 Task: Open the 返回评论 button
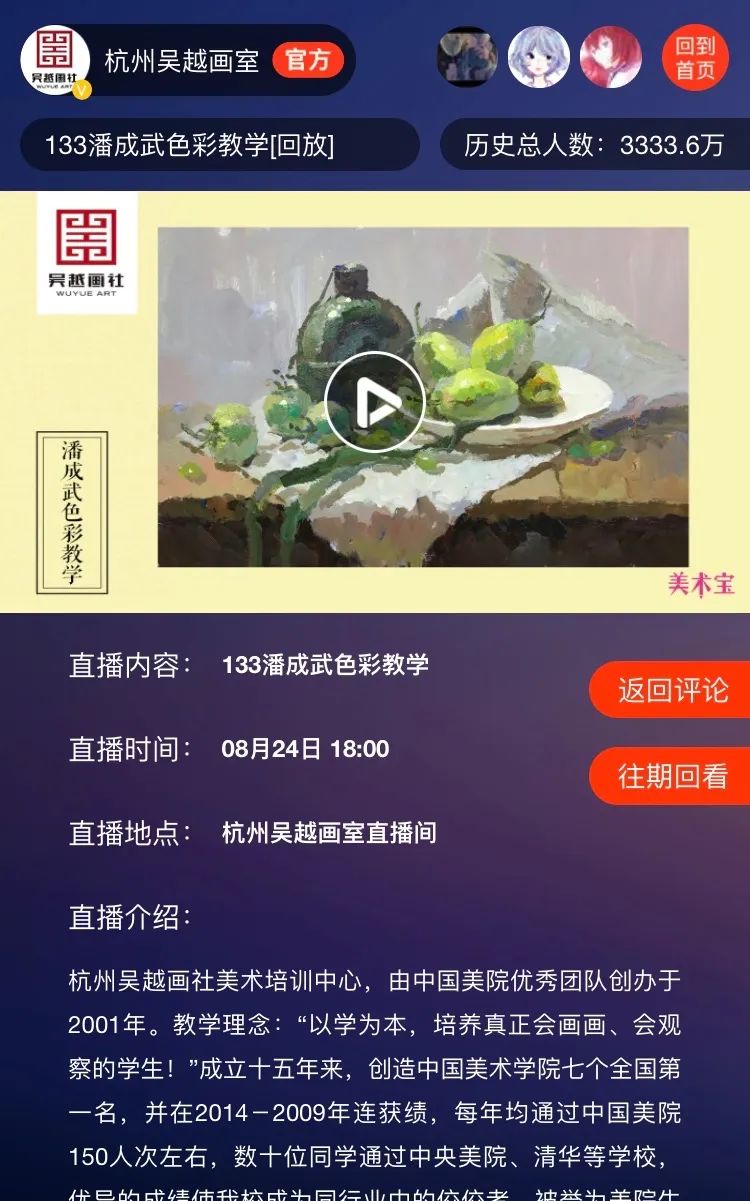pos(671,690)
